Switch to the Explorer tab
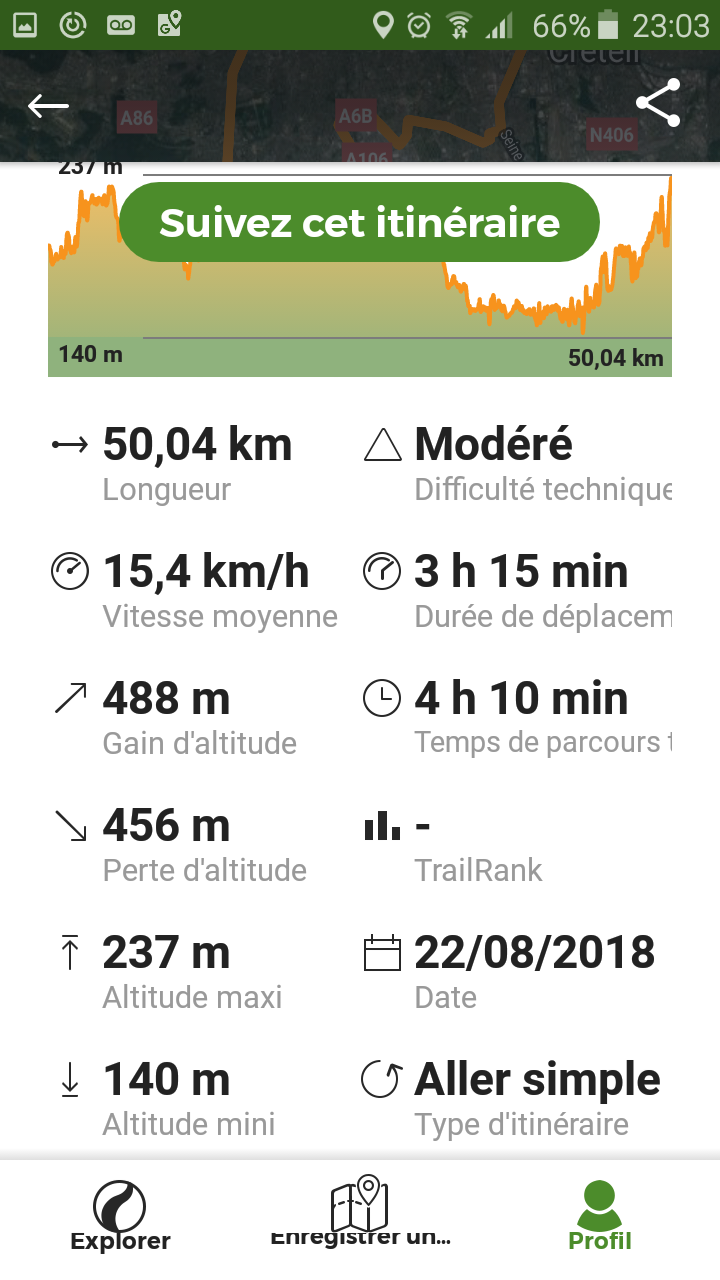 120,1215
